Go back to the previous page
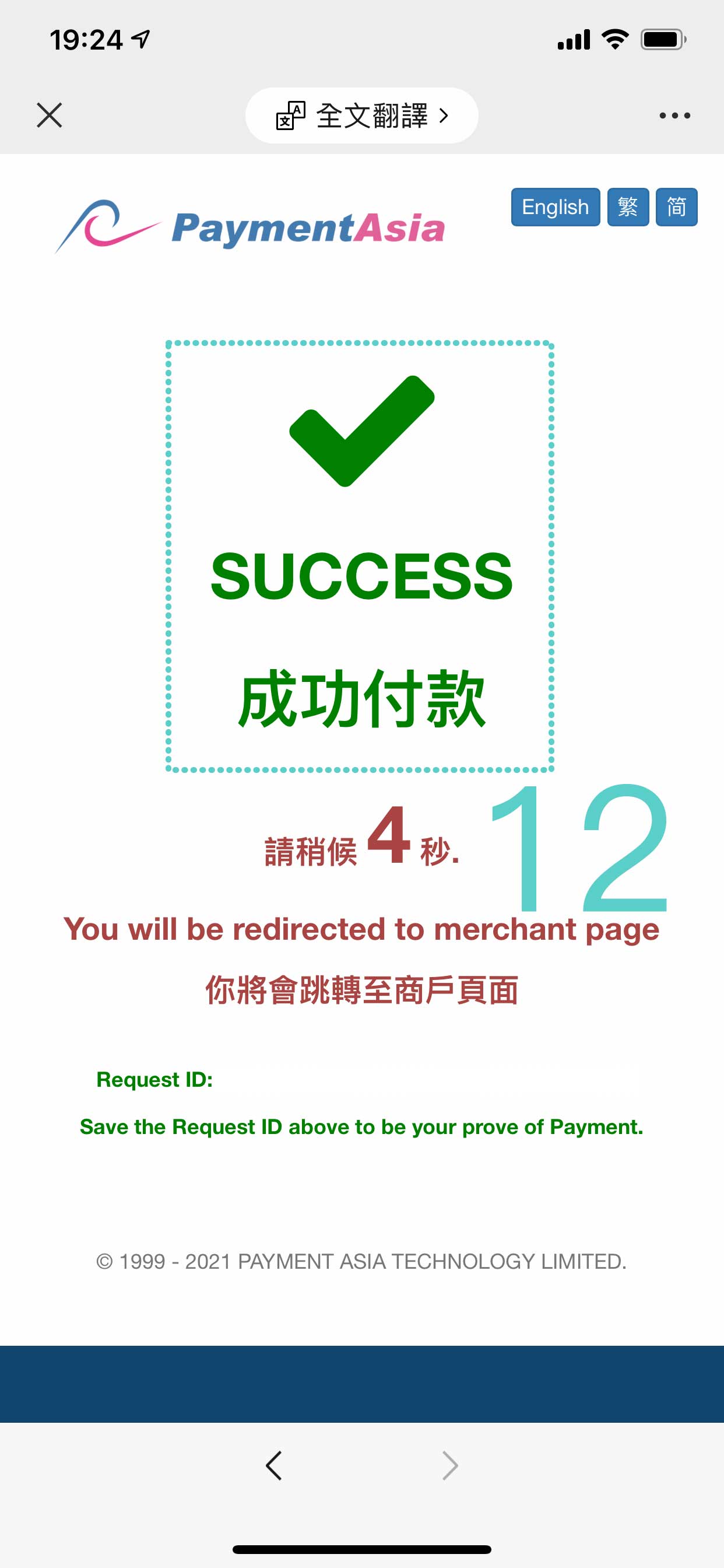The image size is (724, 1568). click(275, 1465)
